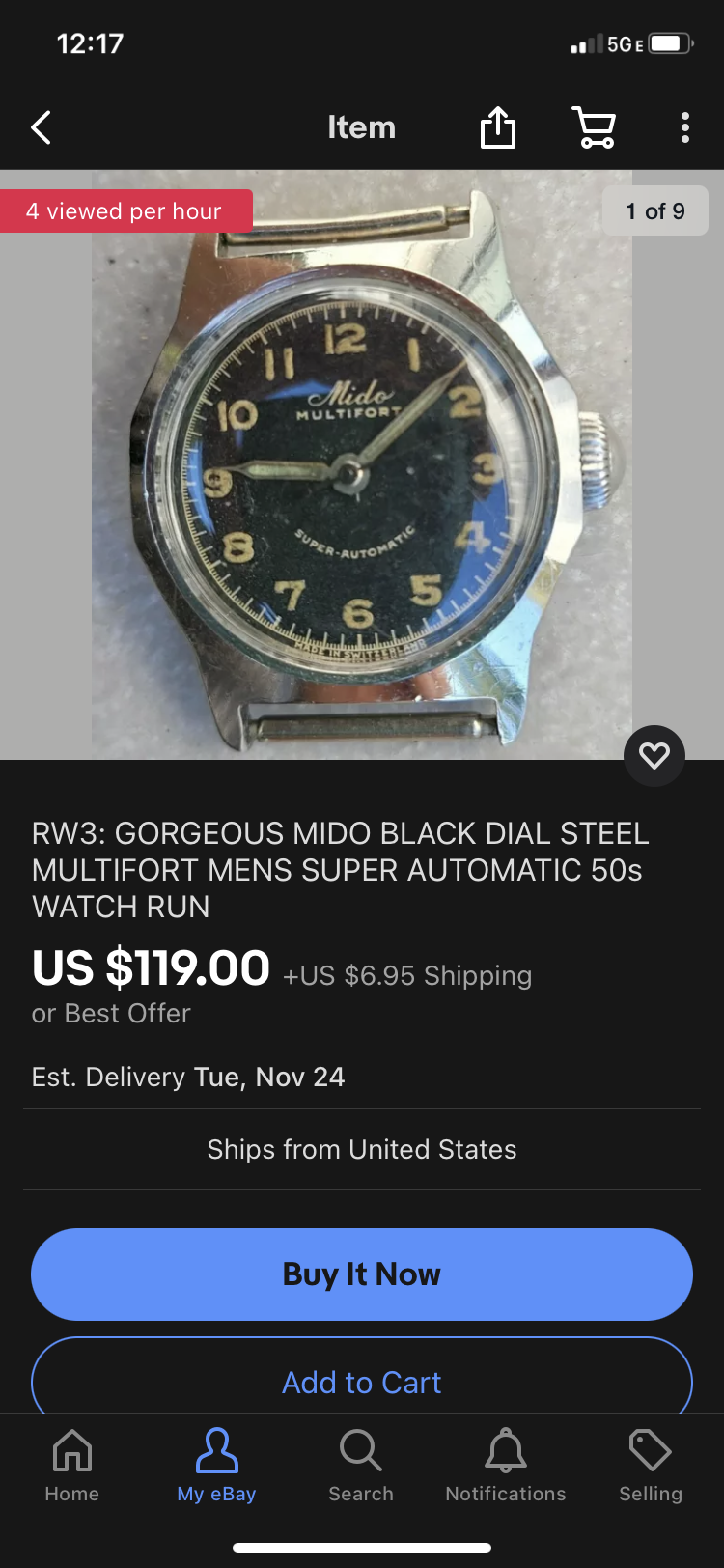Open the overflow menu
The height and width of the screenshot is (1568, 724).
(x=684, y=127)
